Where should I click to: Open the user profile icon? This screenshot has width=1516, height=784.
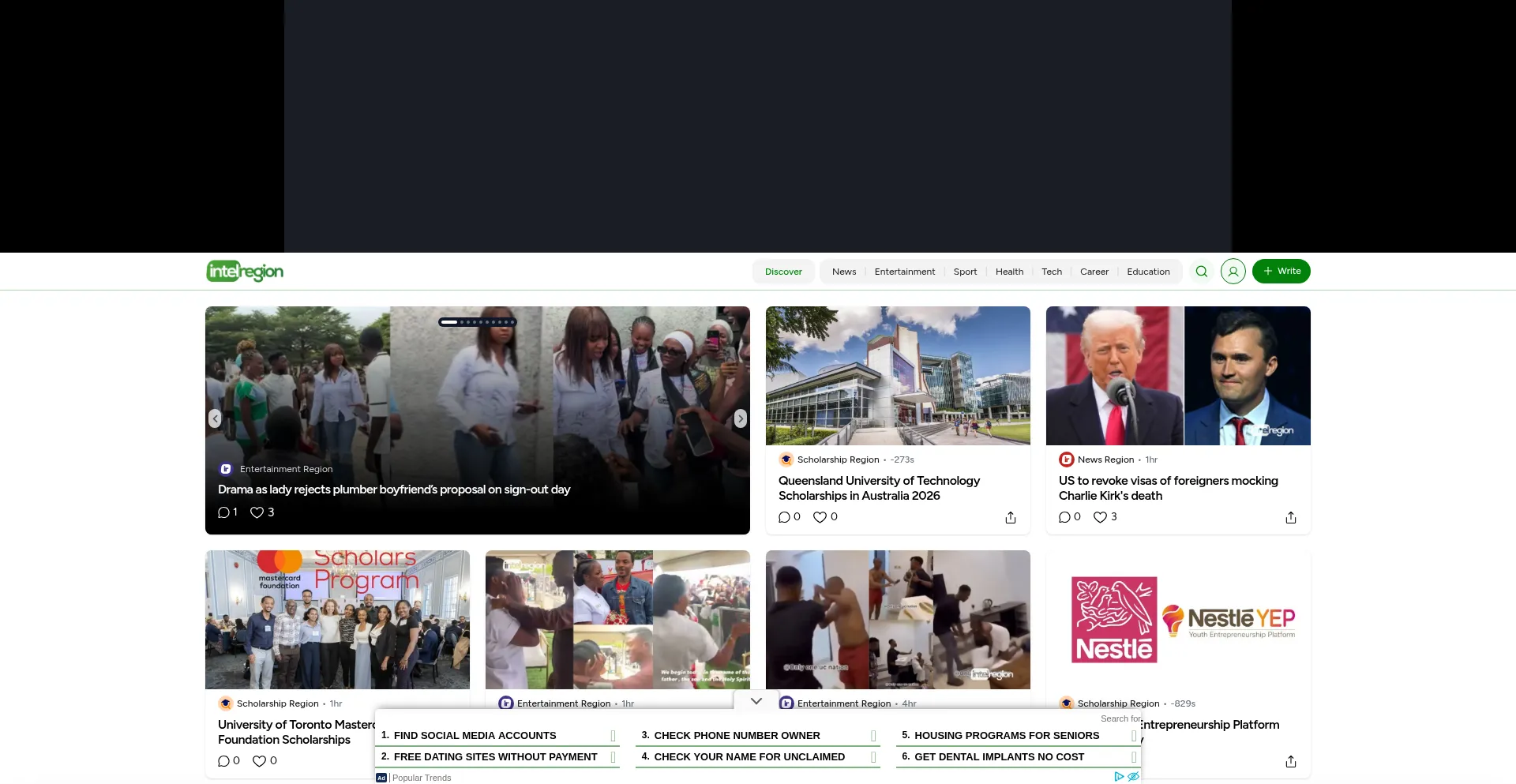coord(1233,272)
